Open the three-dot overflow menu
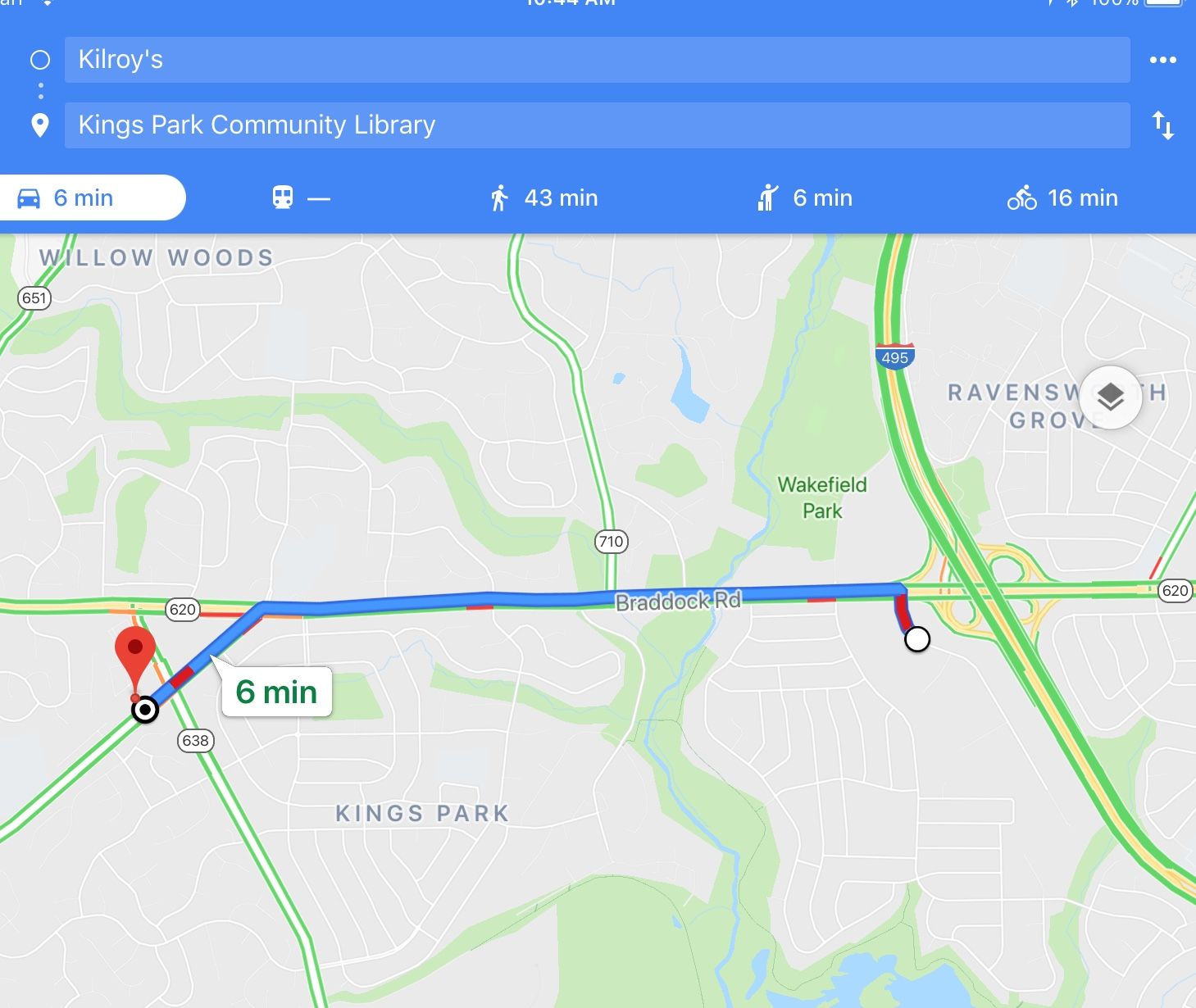Screen dimensions: 1196x1008 point(1162,60)
